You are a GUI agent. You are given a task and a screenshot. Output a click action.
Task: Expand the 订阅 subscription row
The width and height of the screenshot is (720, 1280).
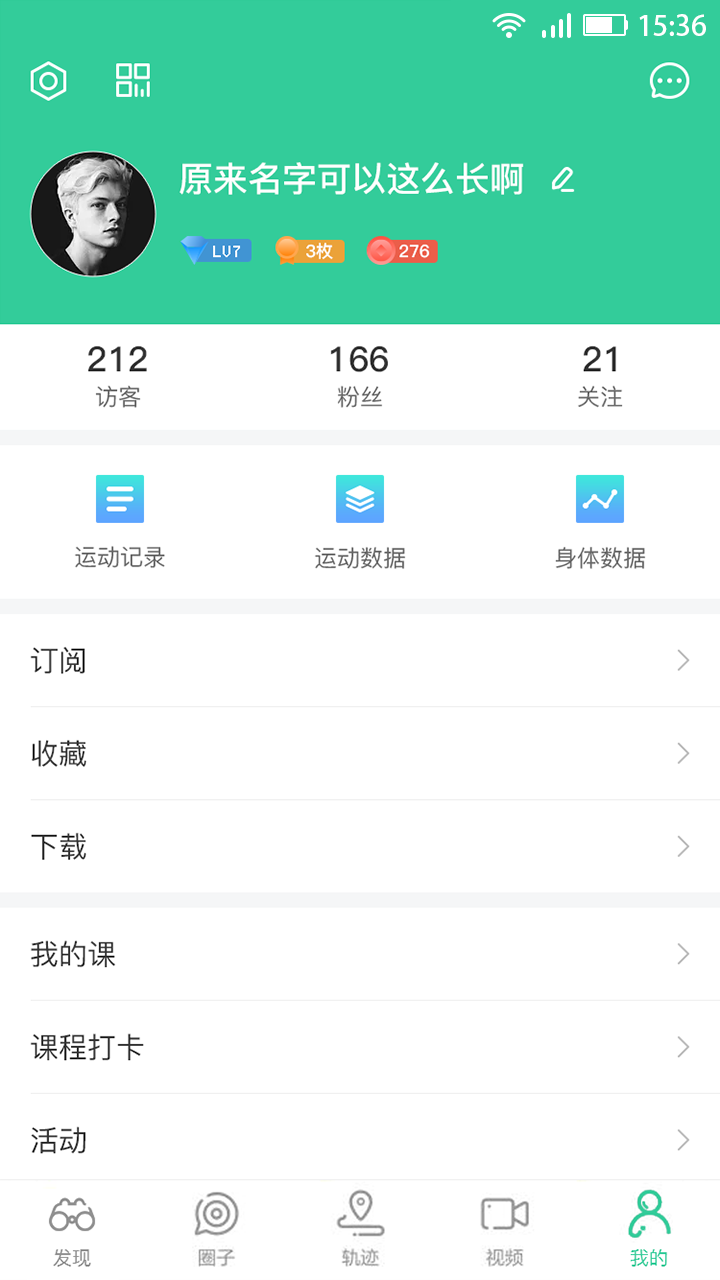(683, 660)
